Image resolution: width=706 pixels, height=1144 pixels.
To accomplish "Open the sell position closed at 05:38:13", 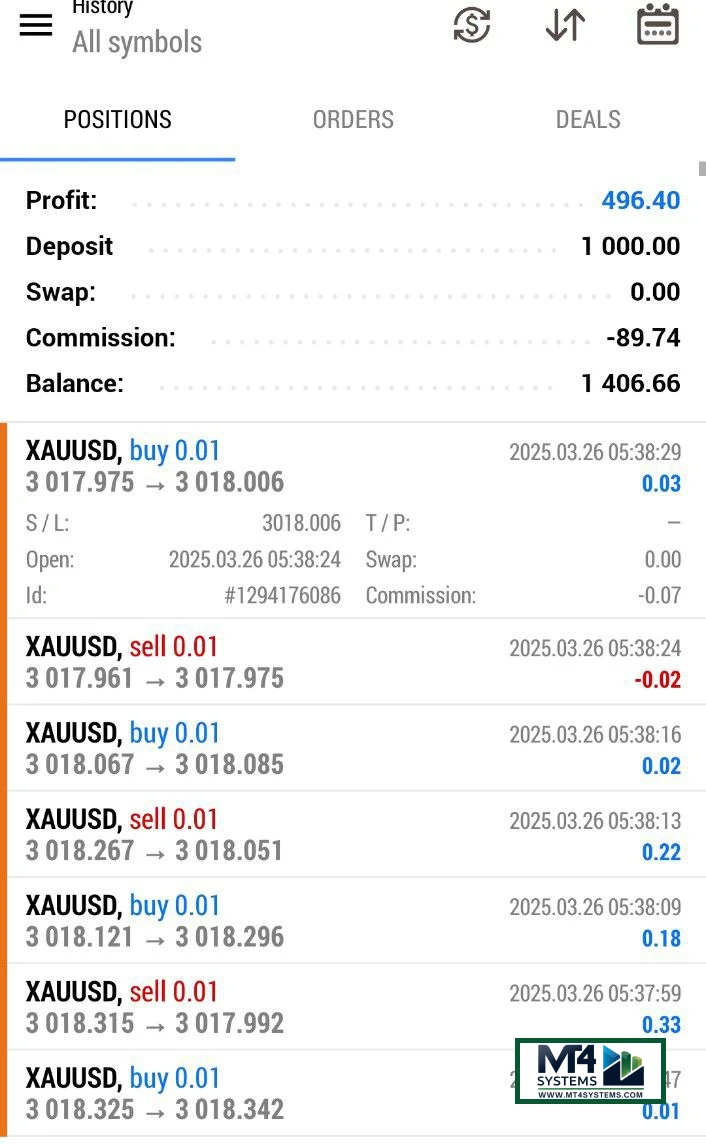I will coord(353,834).
